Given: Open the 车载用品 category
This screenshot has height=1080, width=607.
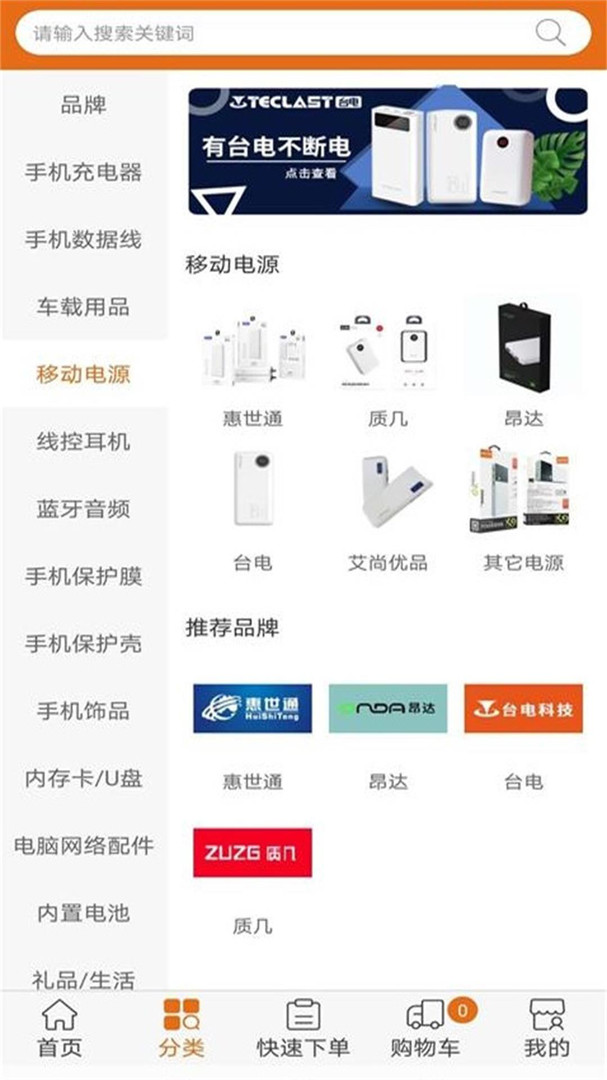Looking at the screenshot, I should tap(84, 307).
